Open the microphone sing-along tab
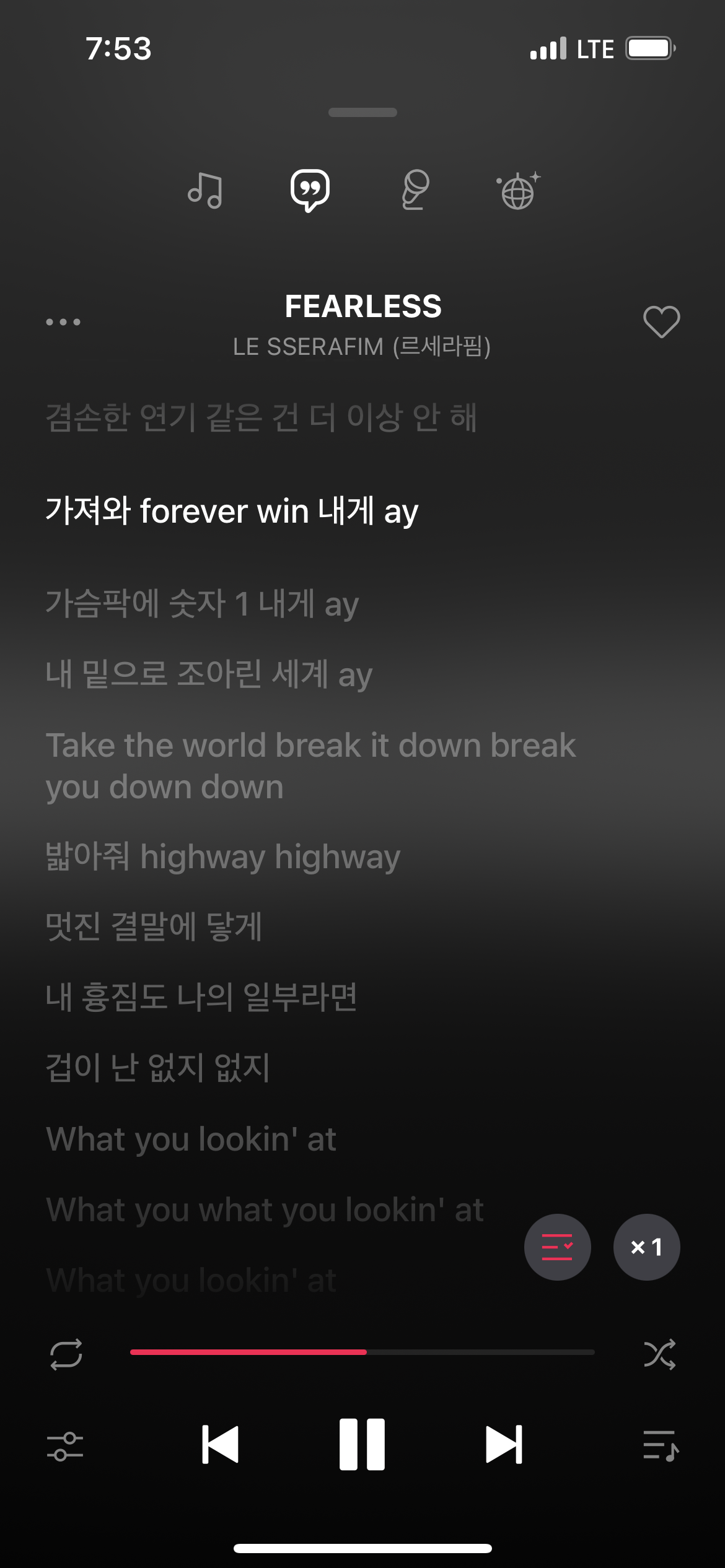The width and height of the screenshot is (725, 1568). pyautogui.click(x=415, y=190)
